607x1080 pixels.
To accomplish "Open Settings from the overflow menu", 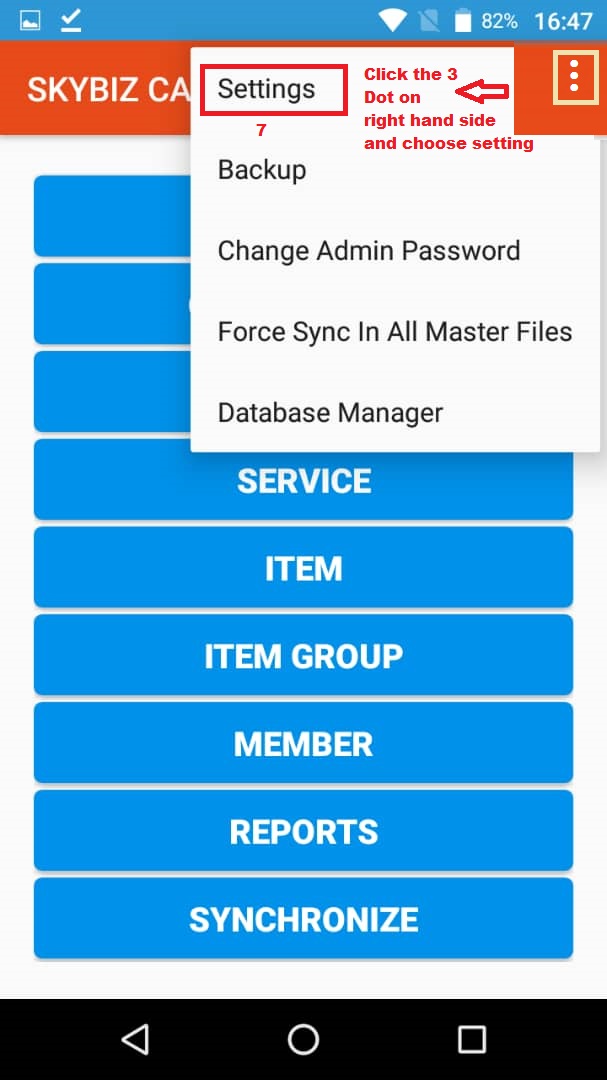I will [x=267, y=89].
